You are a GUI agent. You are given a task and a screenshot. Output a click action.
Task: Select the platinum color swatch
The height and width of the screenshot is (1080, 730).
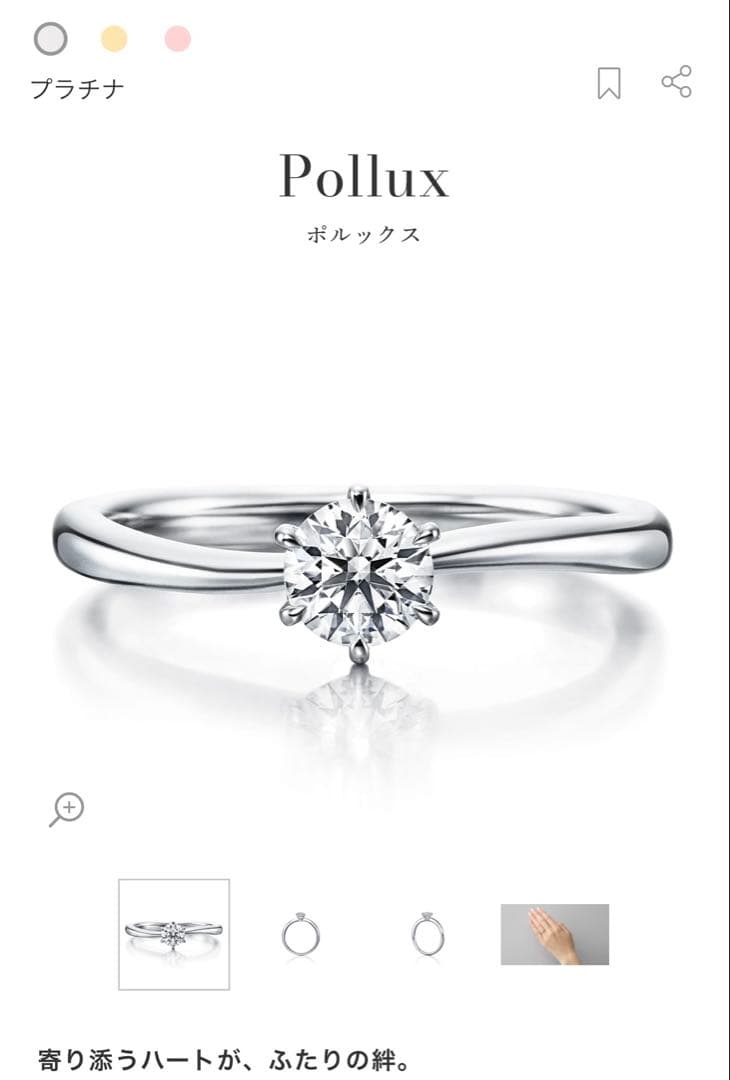50,39
